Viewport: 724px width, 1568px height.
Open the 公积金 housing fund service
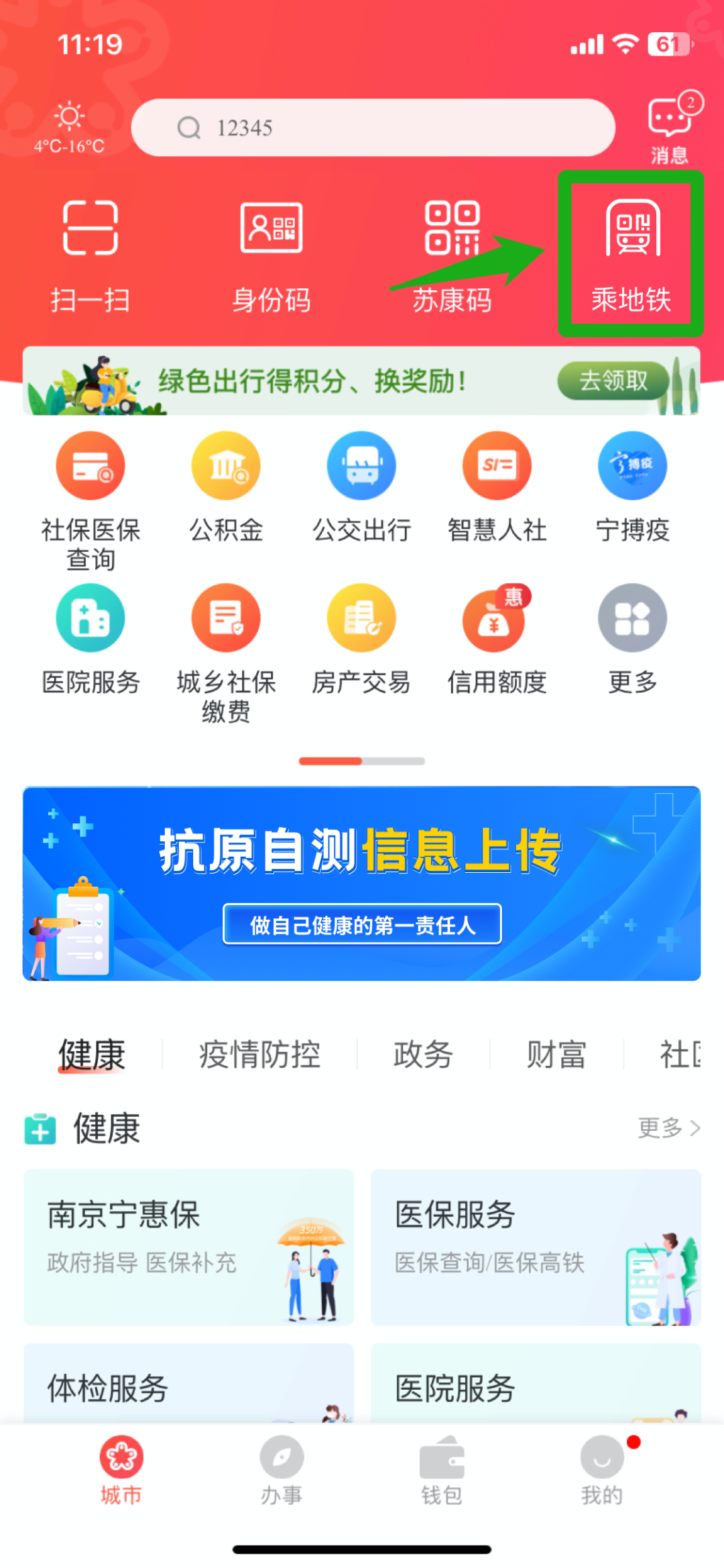click(x=226, y=466)
